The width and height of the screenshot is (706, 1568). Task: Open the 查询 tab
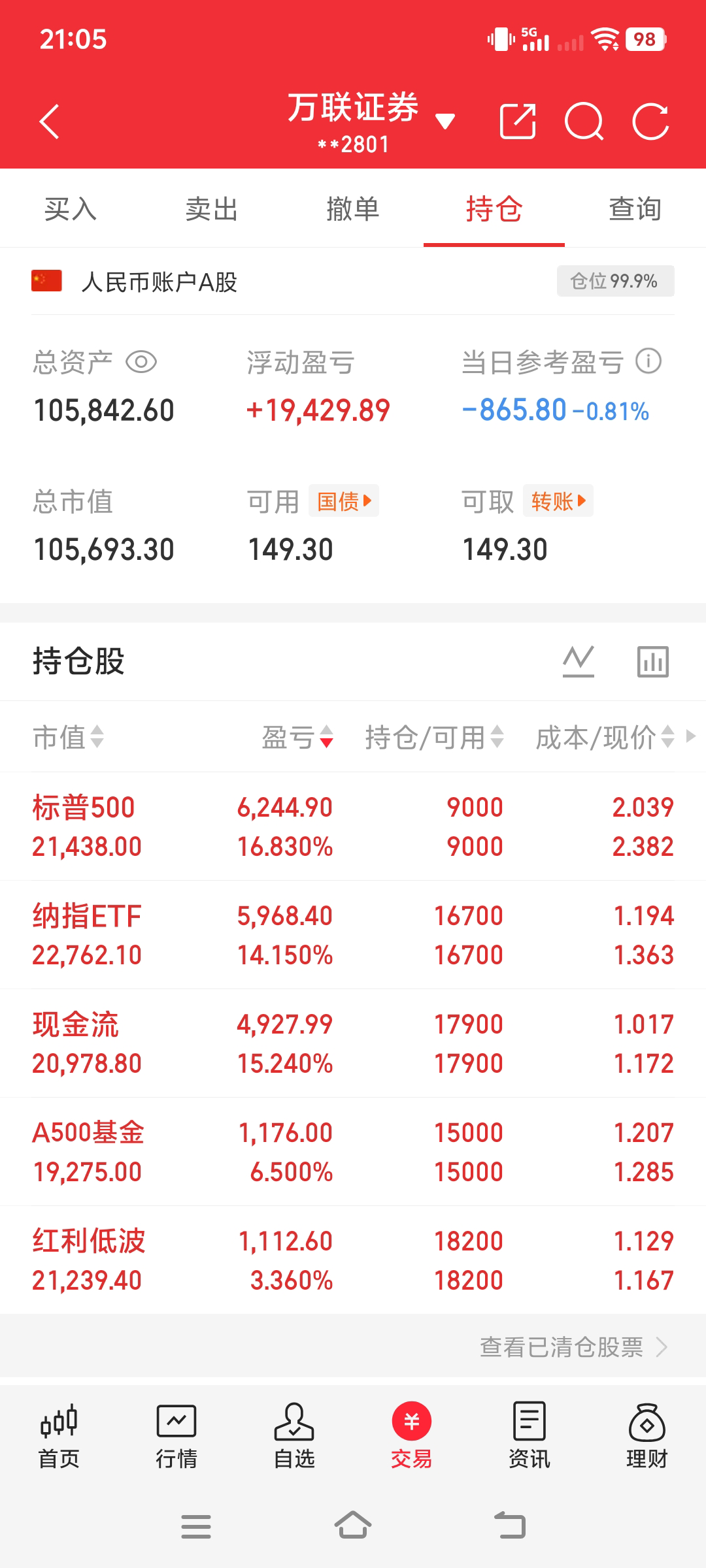[635, 210]
